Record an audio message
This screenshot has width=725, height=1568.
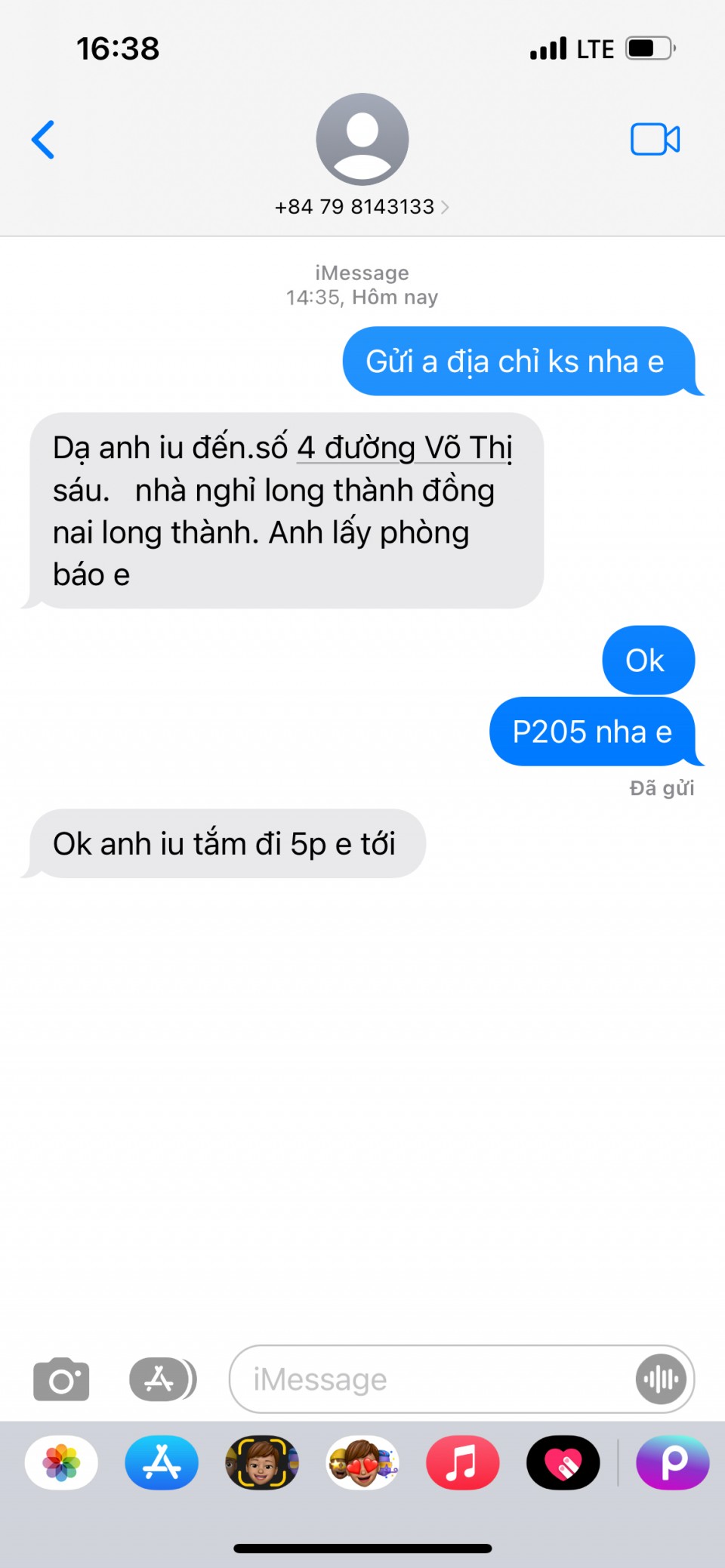(x=661, y=1379)
